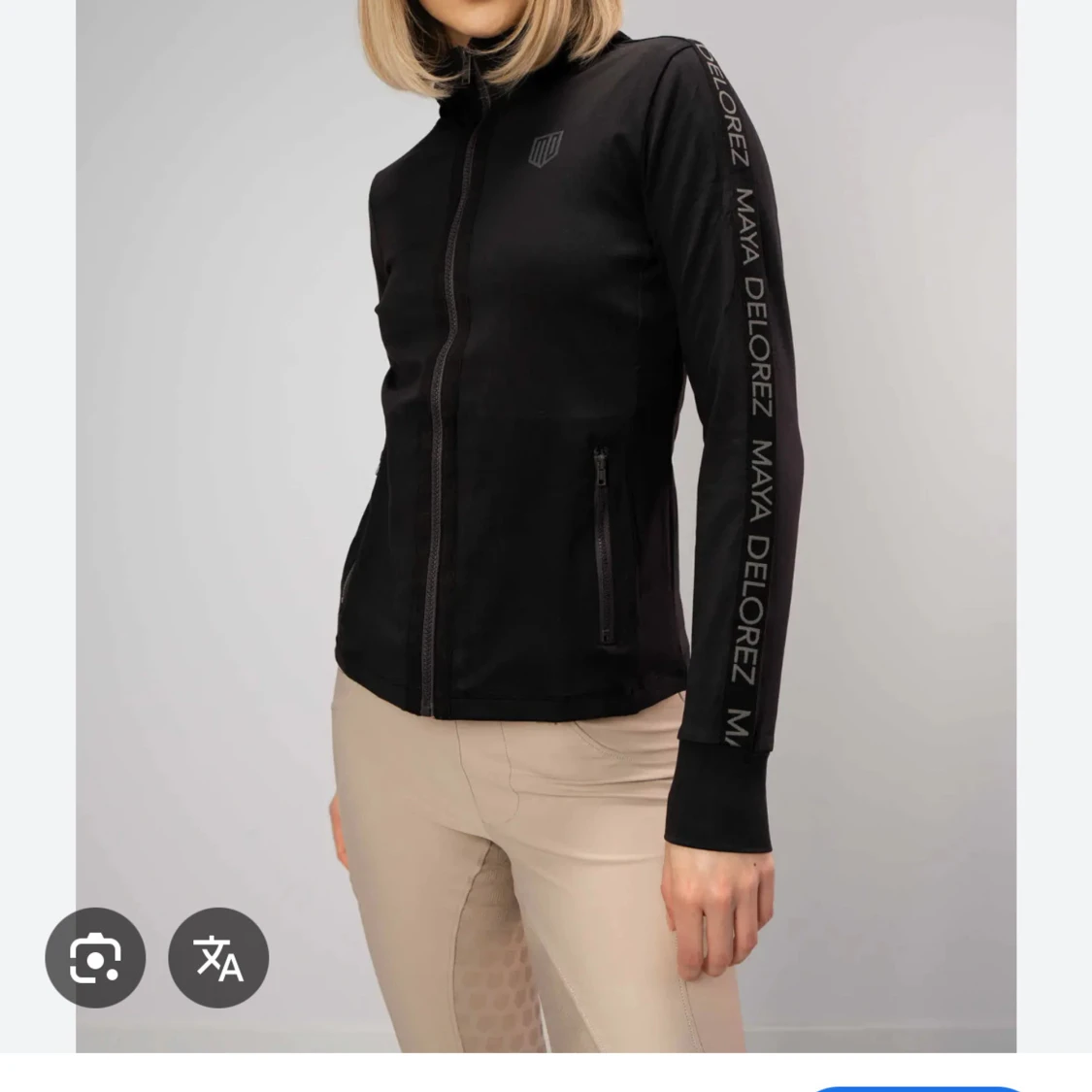Search this image with Google Lens
This screenshot has height=1092, width=1092.
tap(95, 958)
